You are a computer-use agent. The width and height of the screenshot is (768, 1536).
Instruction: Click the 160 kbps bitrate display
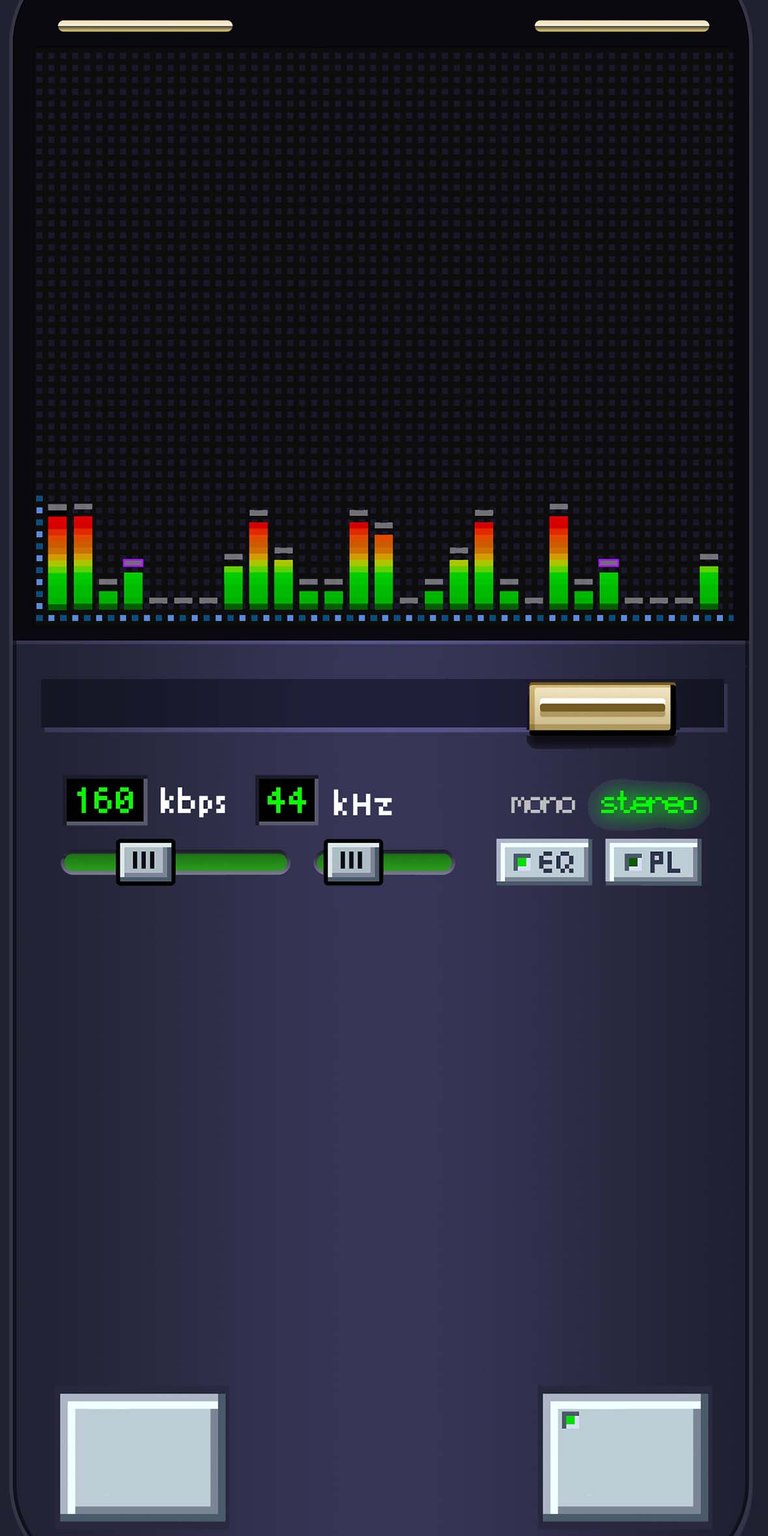click(105, 800)
